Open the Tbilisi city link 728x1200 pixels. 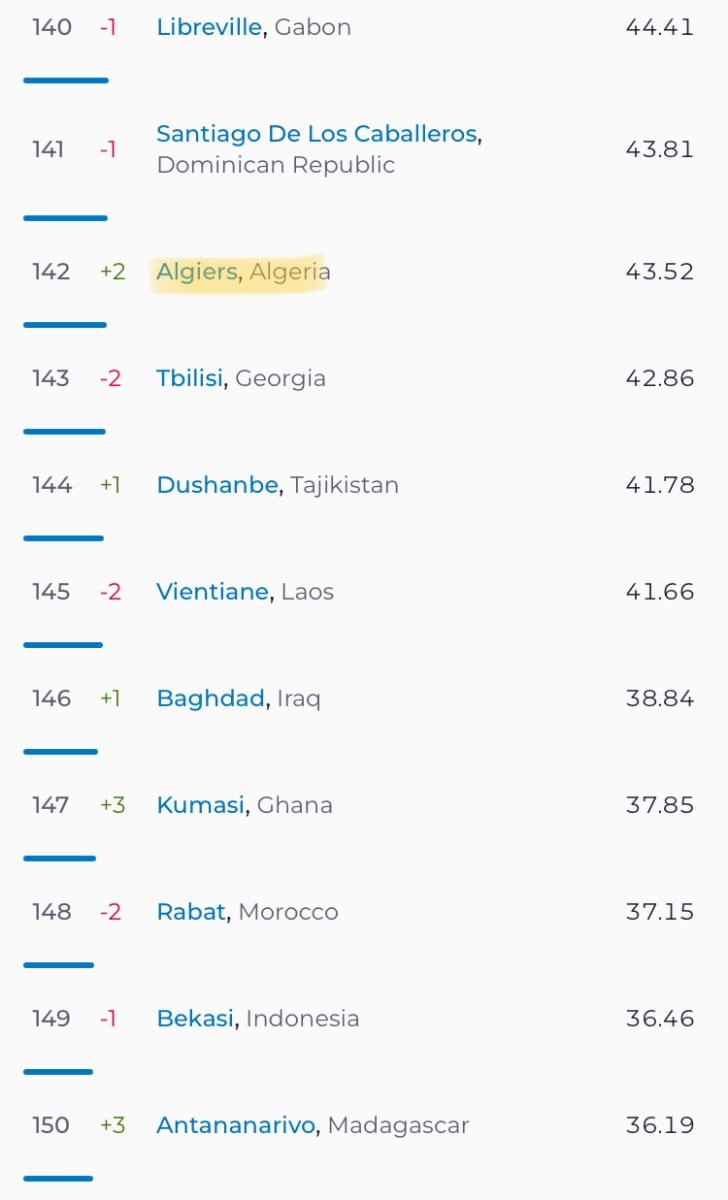(190, 379)
